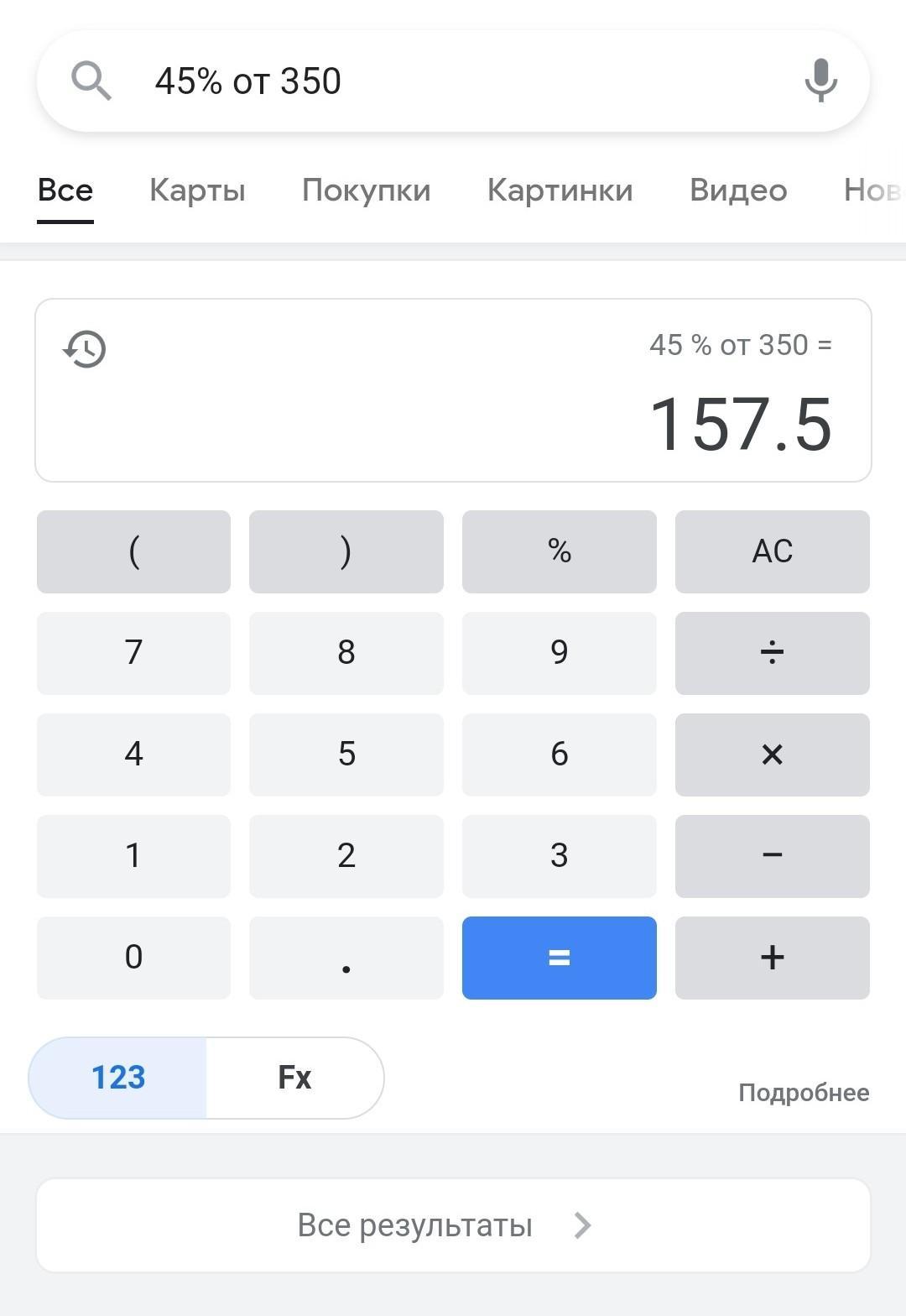Choose the multiply operator
This screenshot has width=906, height=1316.
point(772,755)
